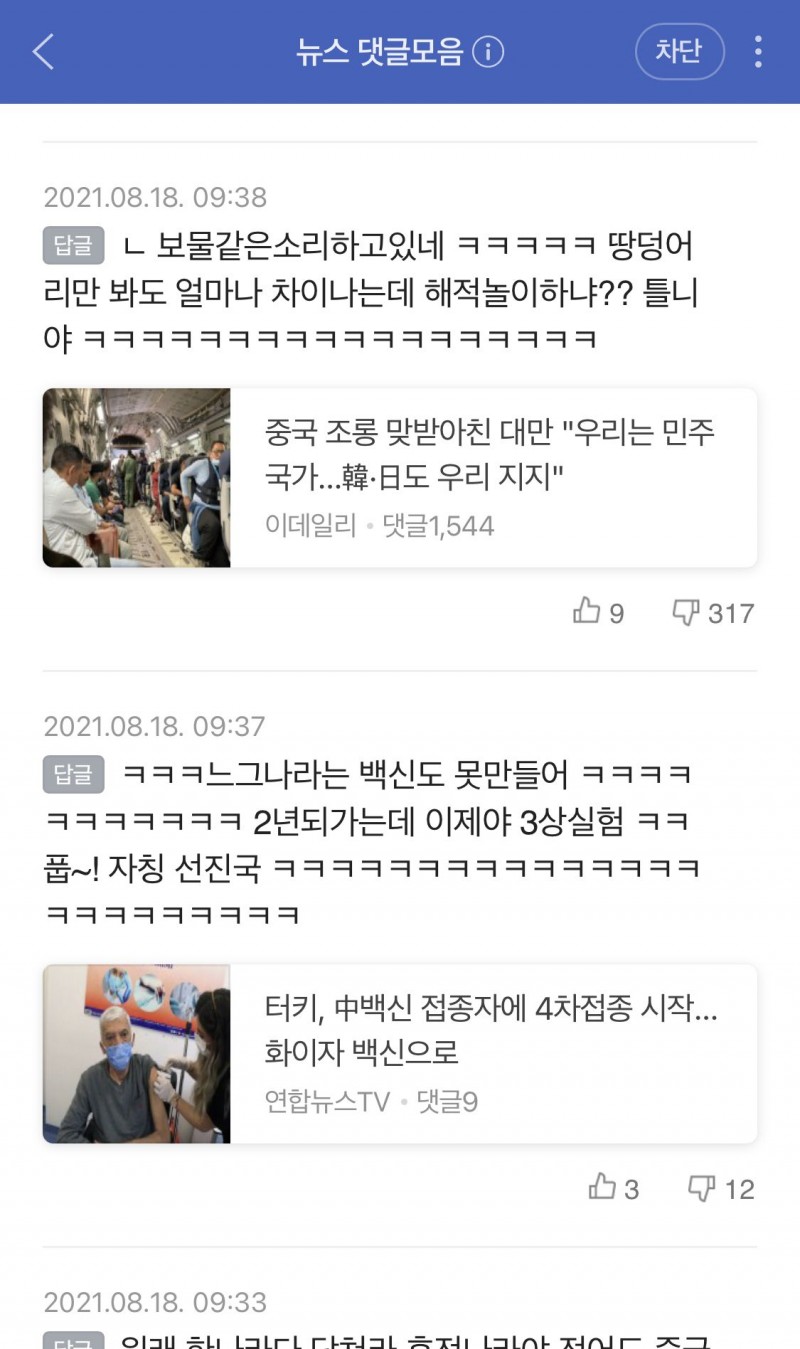Open the three-dot overflow menu
This screenshot has width=800, height=1349.
(758, 51)
